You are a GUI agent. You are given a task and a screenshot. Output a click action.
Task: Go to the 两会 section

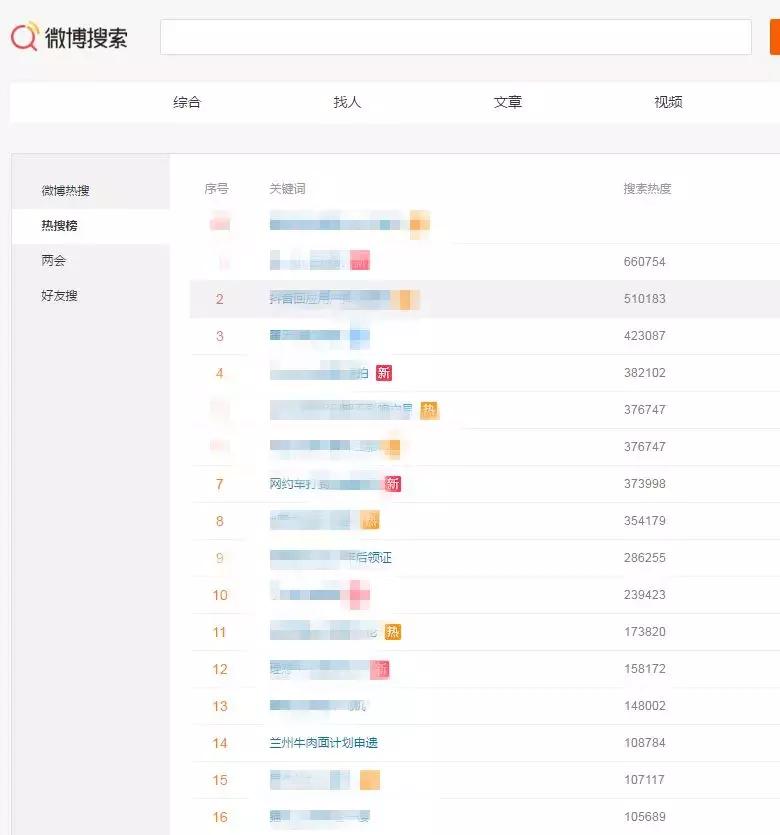[x=54, y=261]
